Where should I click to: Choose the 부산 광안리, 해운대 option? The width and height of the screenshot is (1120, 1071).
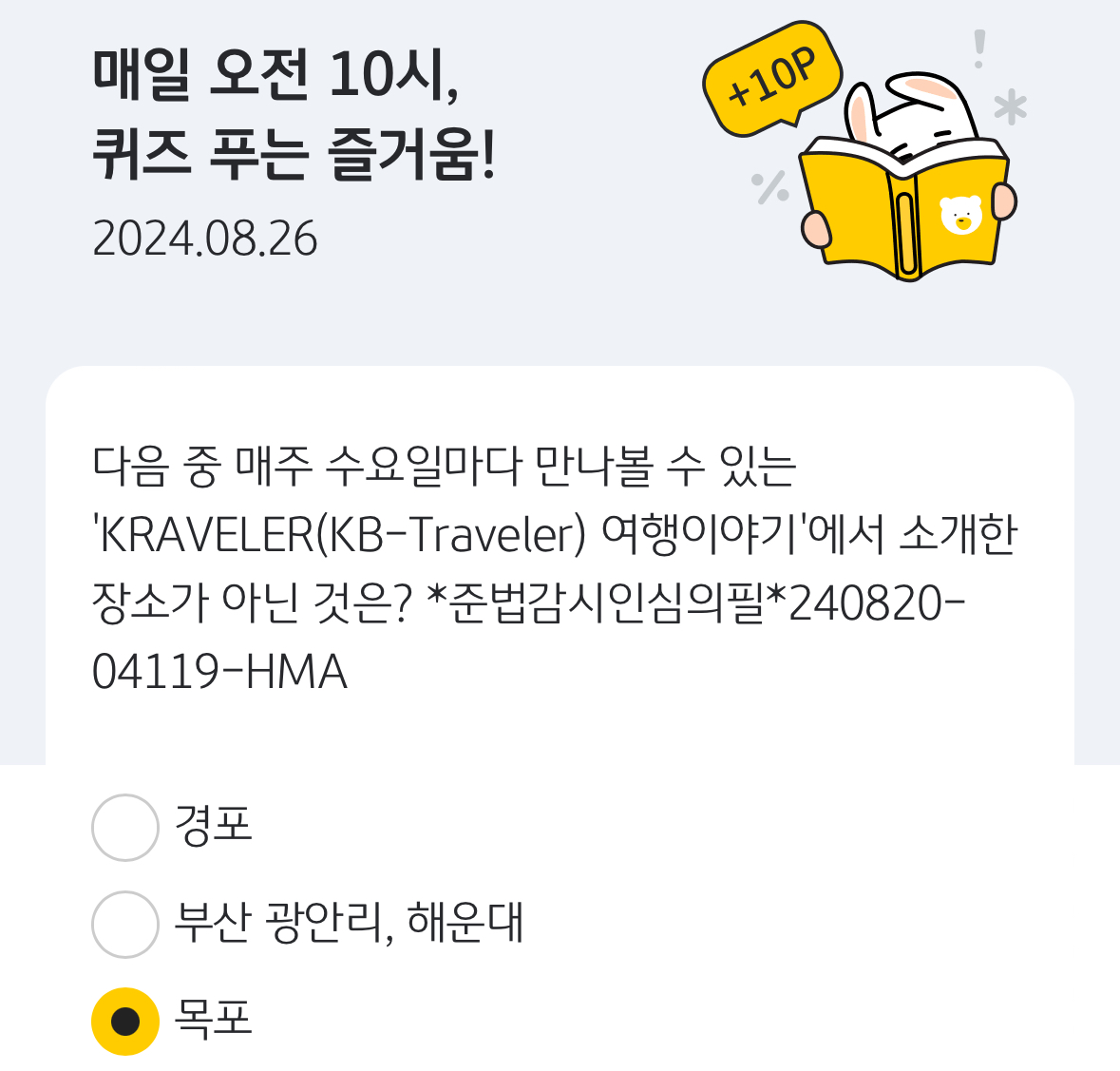point(125,924)
